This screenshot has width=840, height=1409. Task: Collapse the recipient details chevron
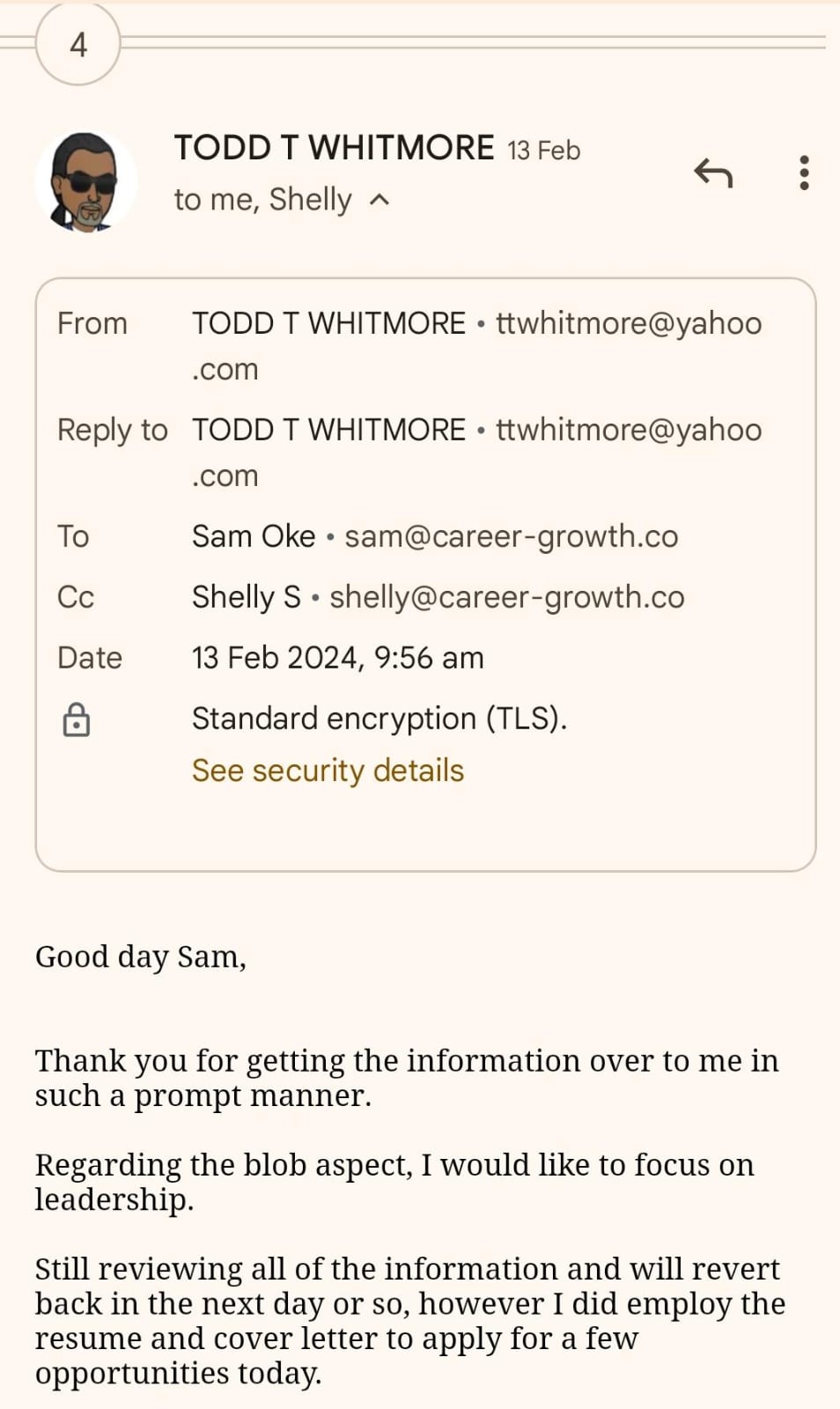tap(379, 201)
